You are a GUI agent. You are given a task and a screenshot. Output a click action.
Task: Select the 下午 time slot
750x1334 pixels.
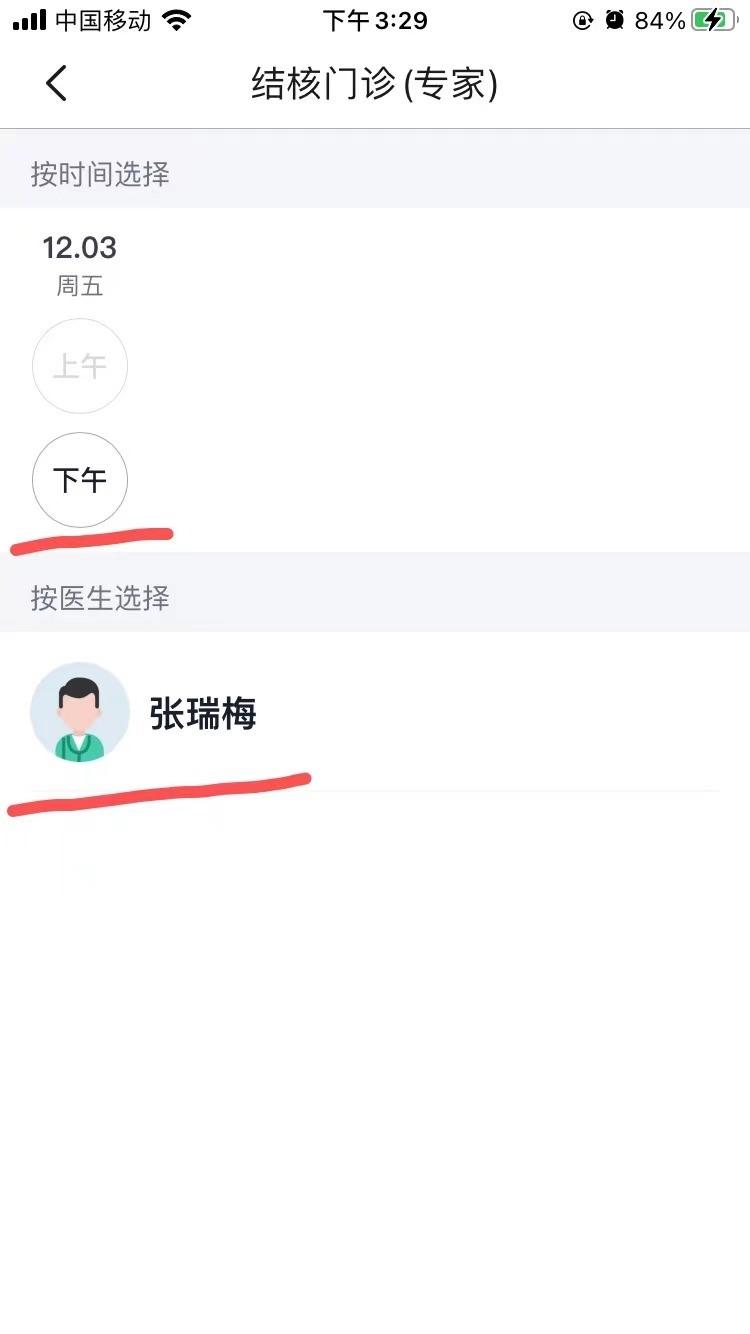click(x=80, y=480)
